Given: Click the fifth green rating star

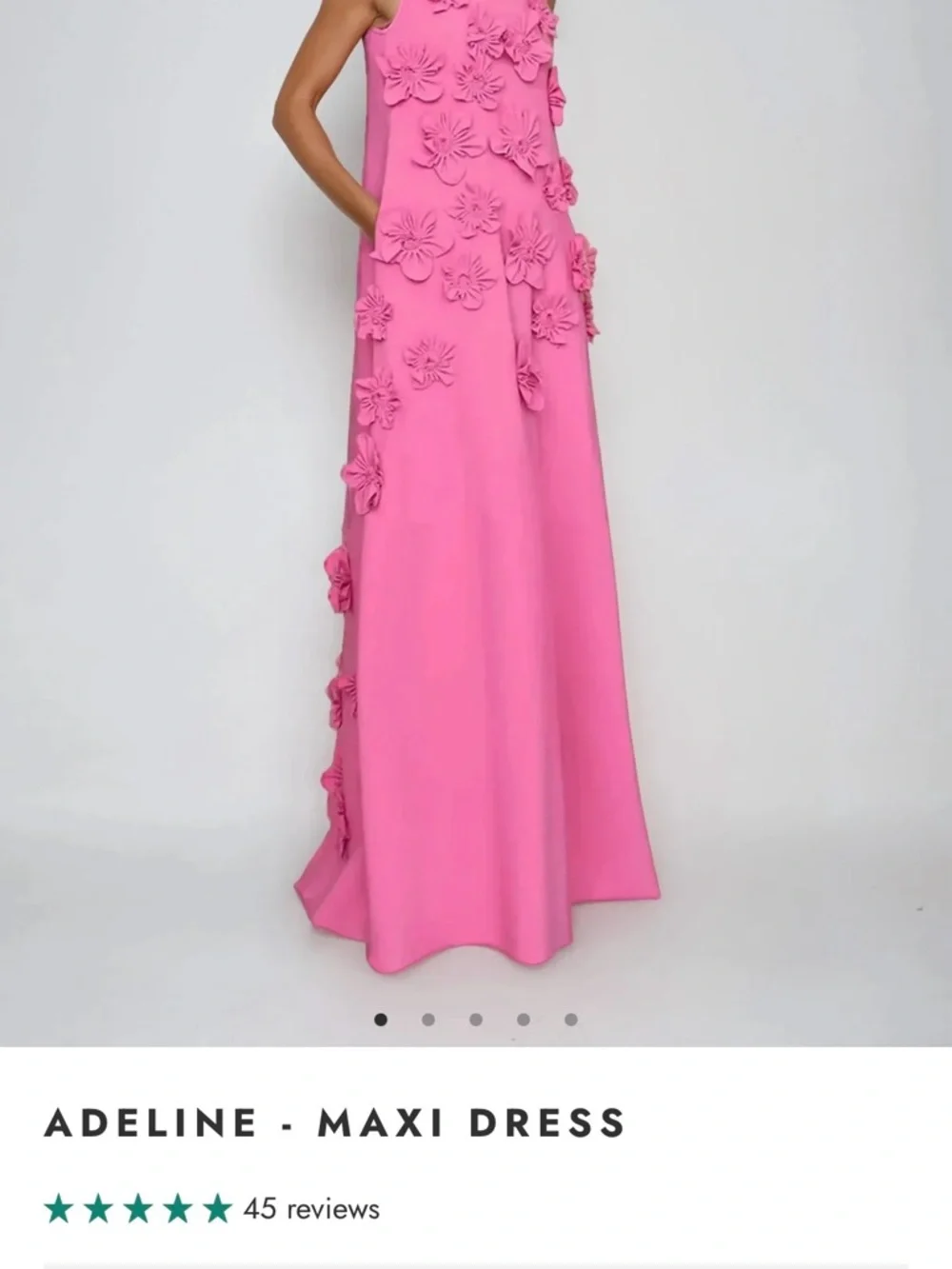Looking at the screenshot, I should pos(216,1208).
